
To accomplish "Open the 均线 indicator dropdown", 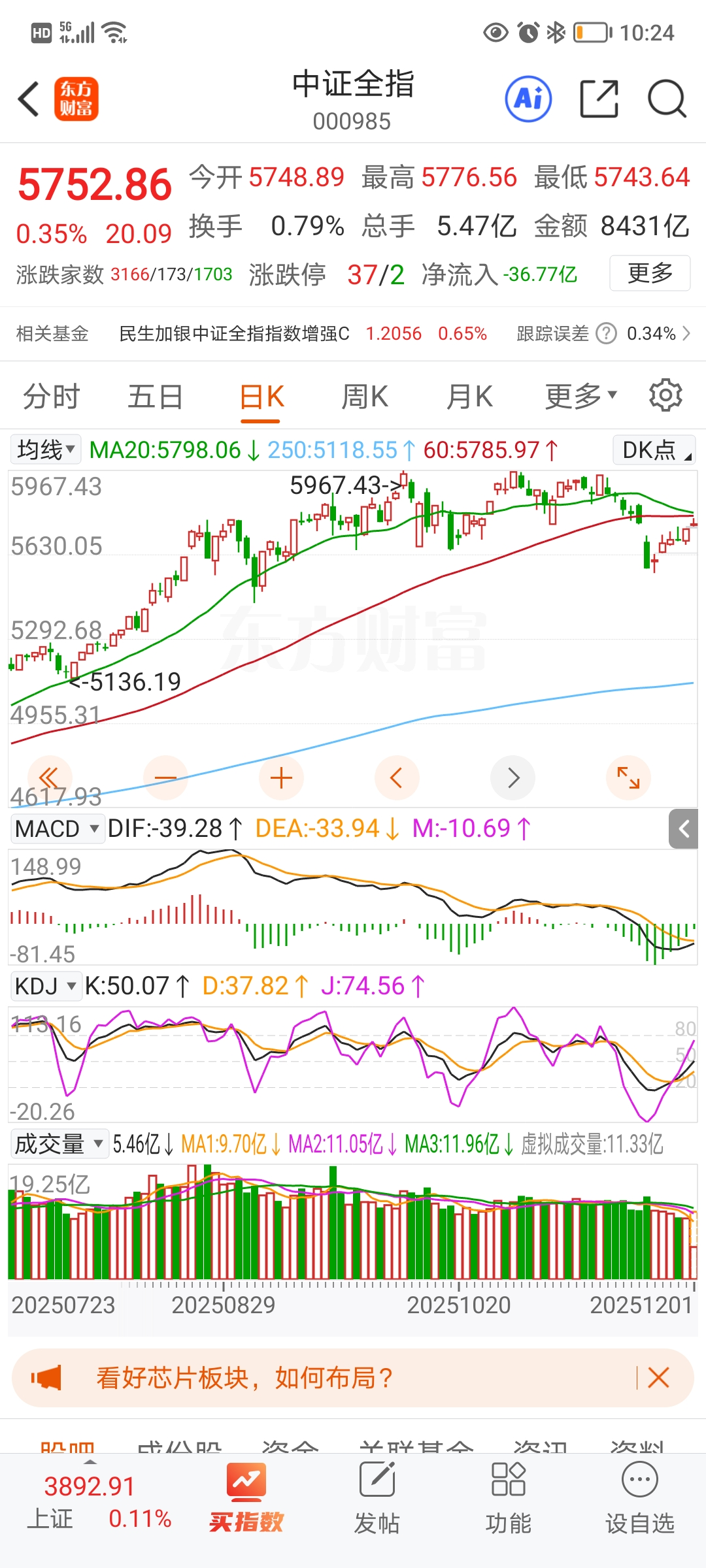I will point(46,449).
